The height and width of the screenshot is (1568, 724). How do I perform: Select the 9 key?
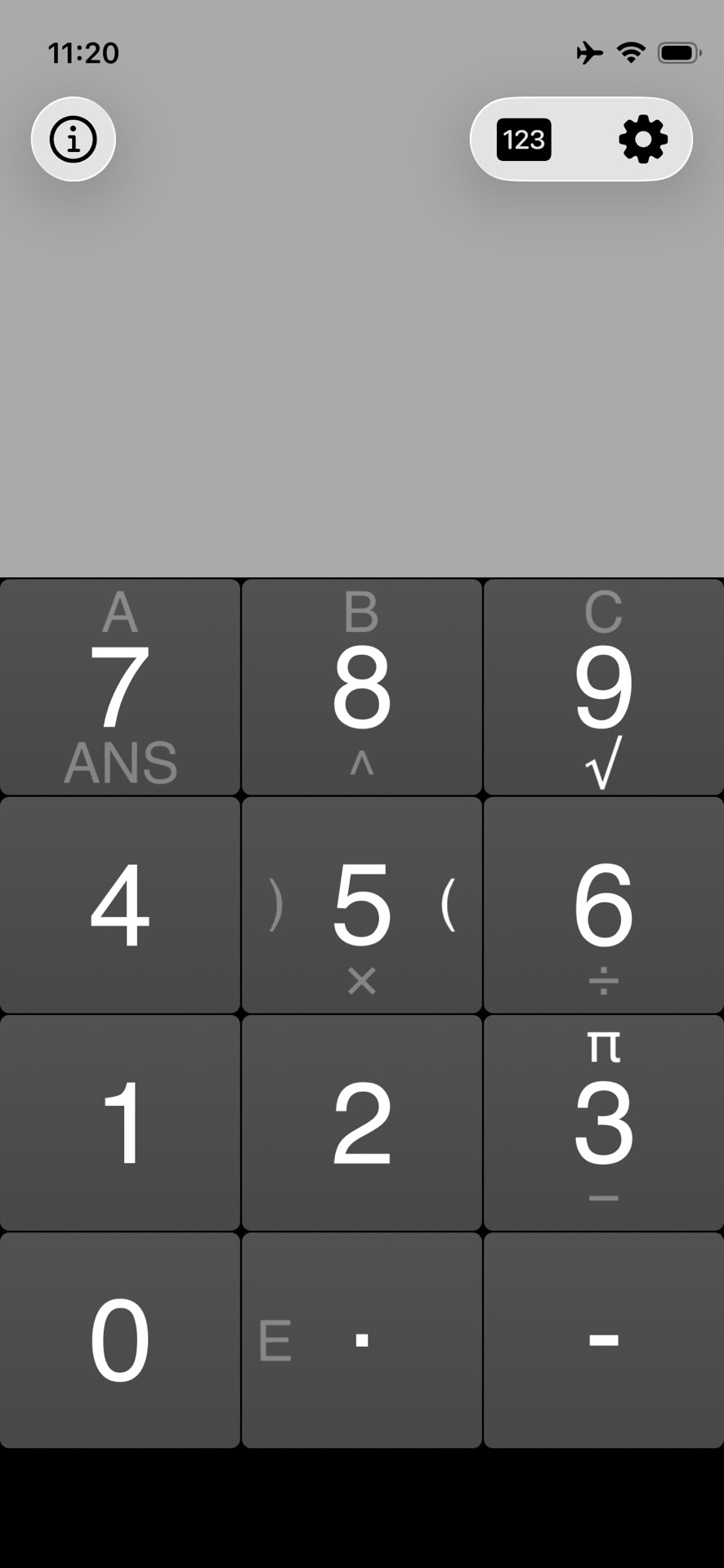click(x=603, y=687)
